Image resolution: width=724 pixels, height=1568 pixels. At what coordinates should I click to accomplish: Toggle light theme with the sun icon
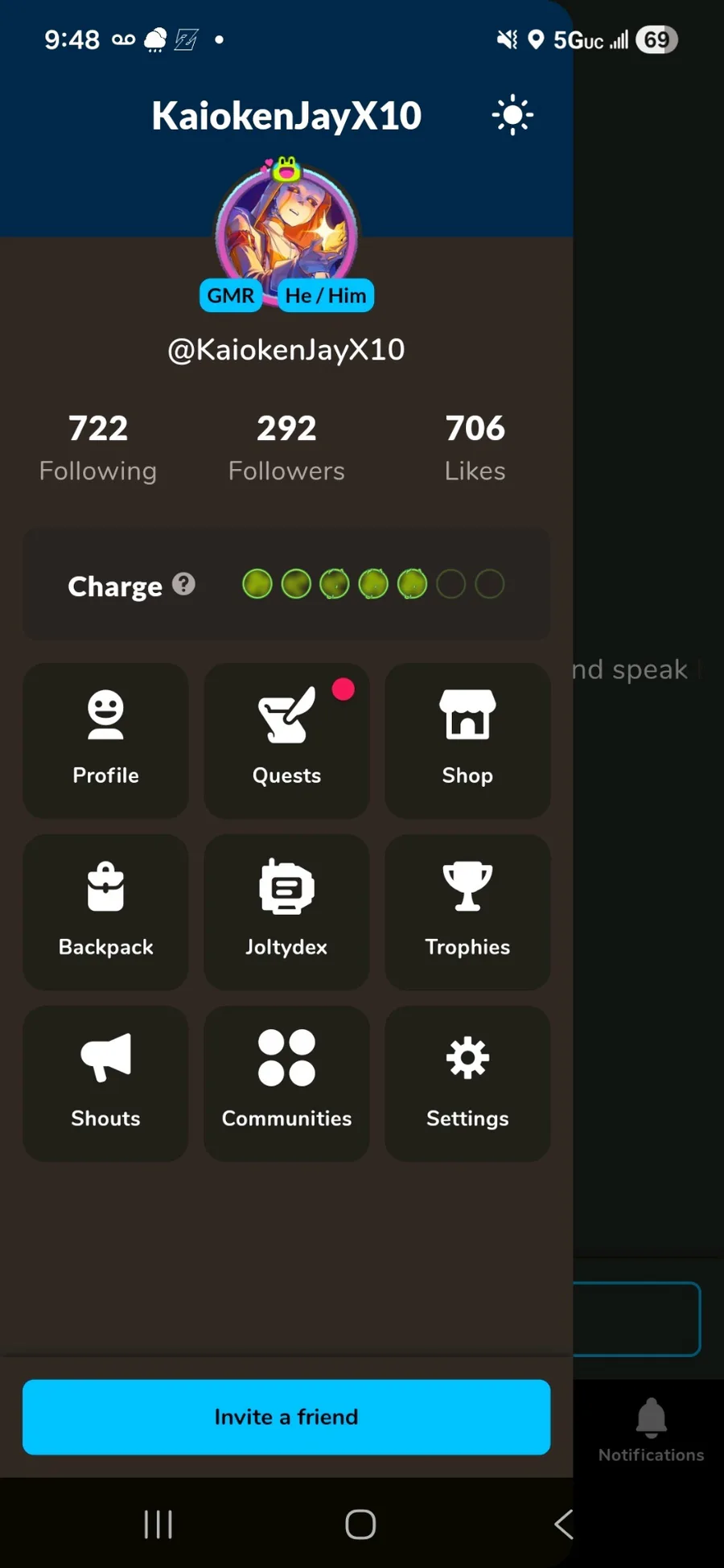pos(512,115)
